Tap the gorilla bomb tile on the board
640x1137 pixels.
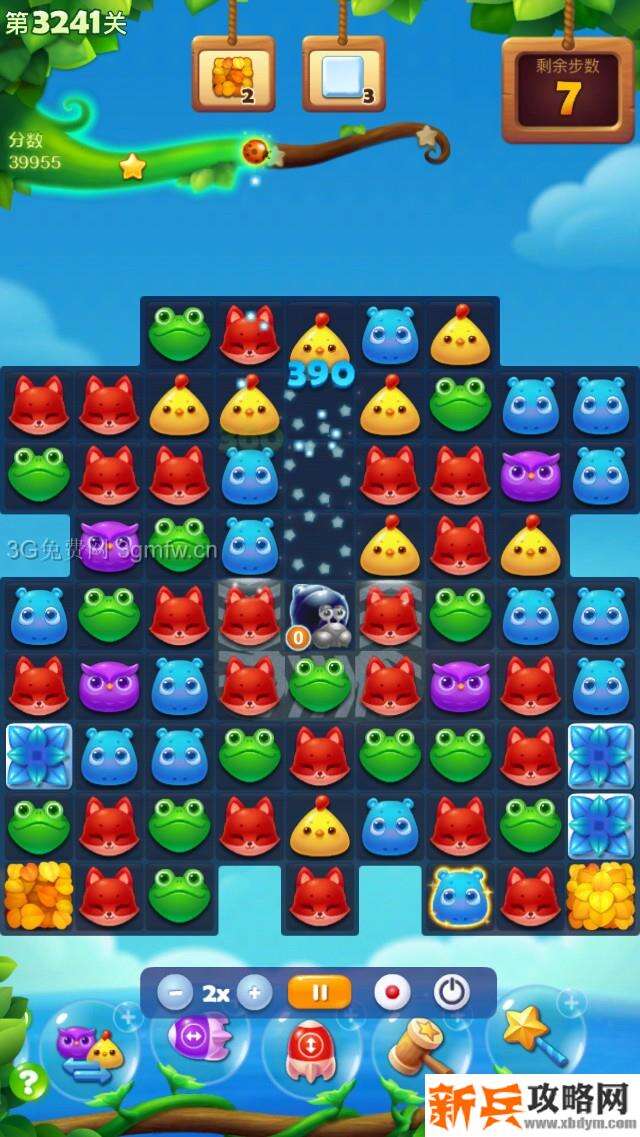click(x=319, y=612)
